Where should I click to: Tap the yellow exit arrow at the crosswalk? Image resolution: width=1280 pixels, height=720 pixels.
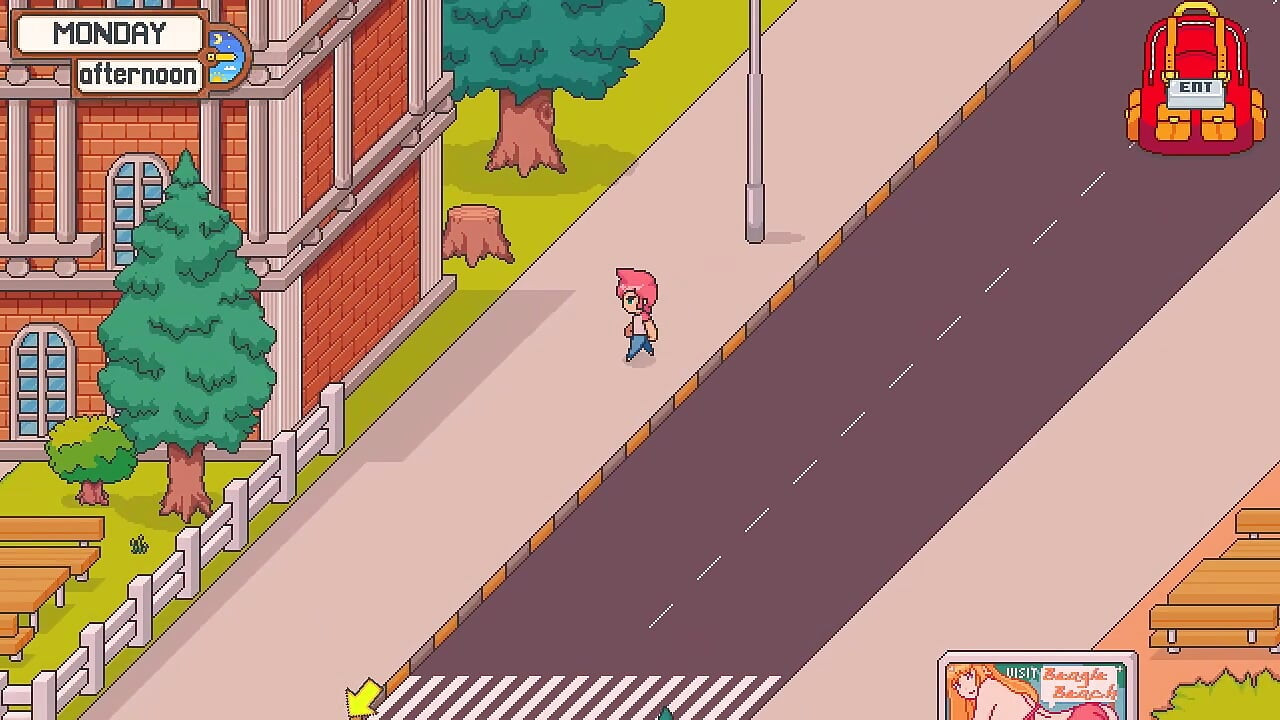(x=363, y=697)
